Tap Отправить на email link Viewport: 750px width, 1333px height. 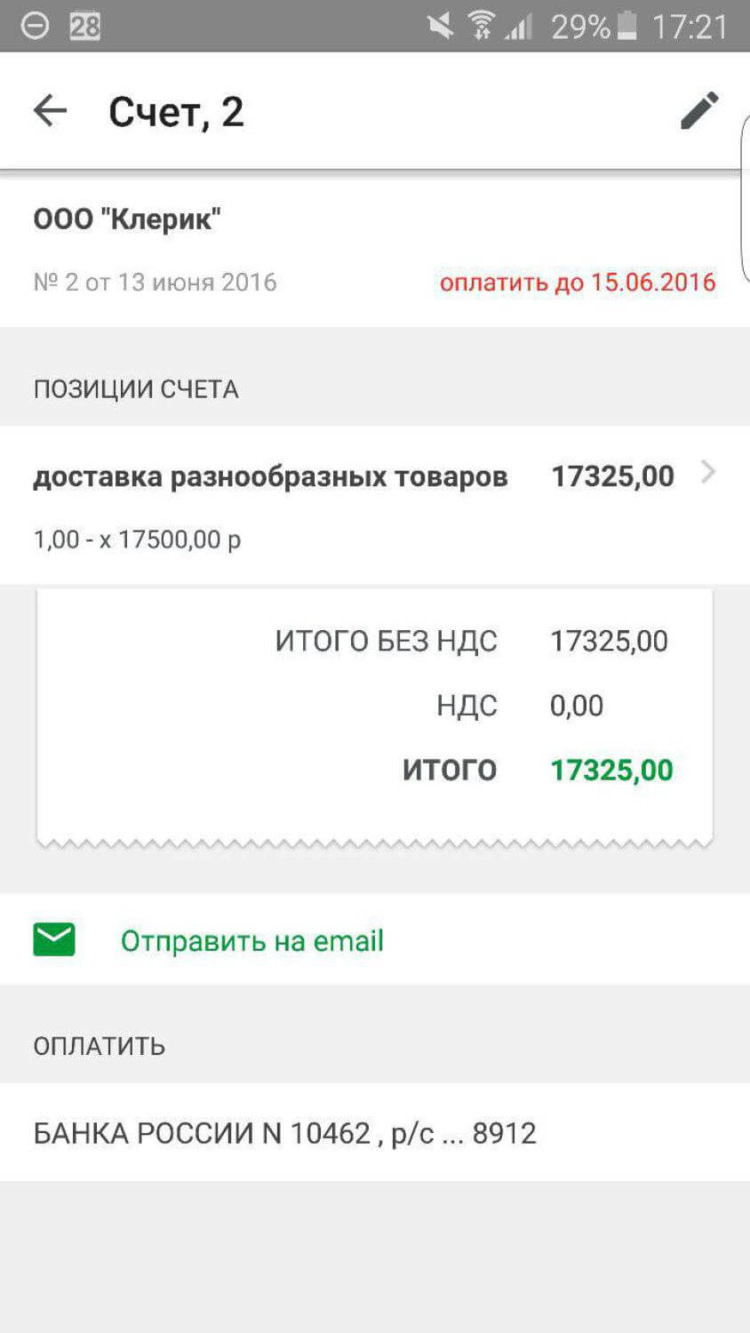pos(250,938)
